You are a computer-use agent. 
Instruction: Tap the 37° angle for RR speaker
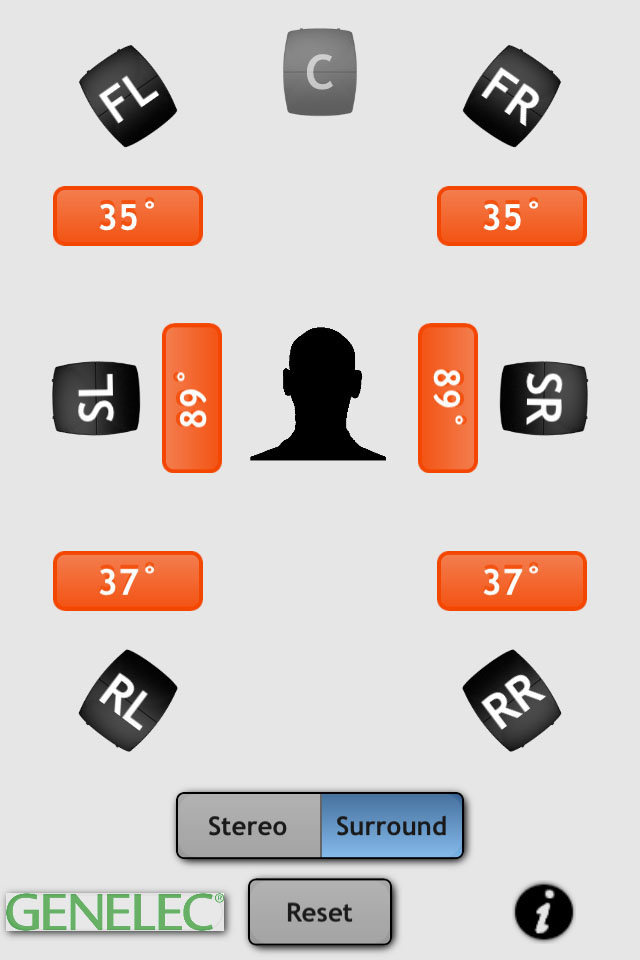click(512, 581)
